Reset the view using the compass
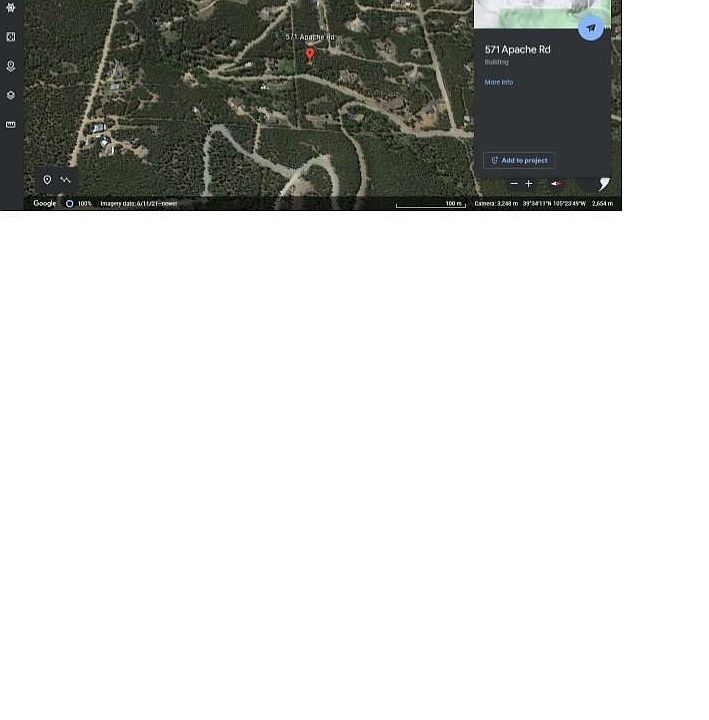The width and height of the screenshot is (709, 720). coord(556,184)
